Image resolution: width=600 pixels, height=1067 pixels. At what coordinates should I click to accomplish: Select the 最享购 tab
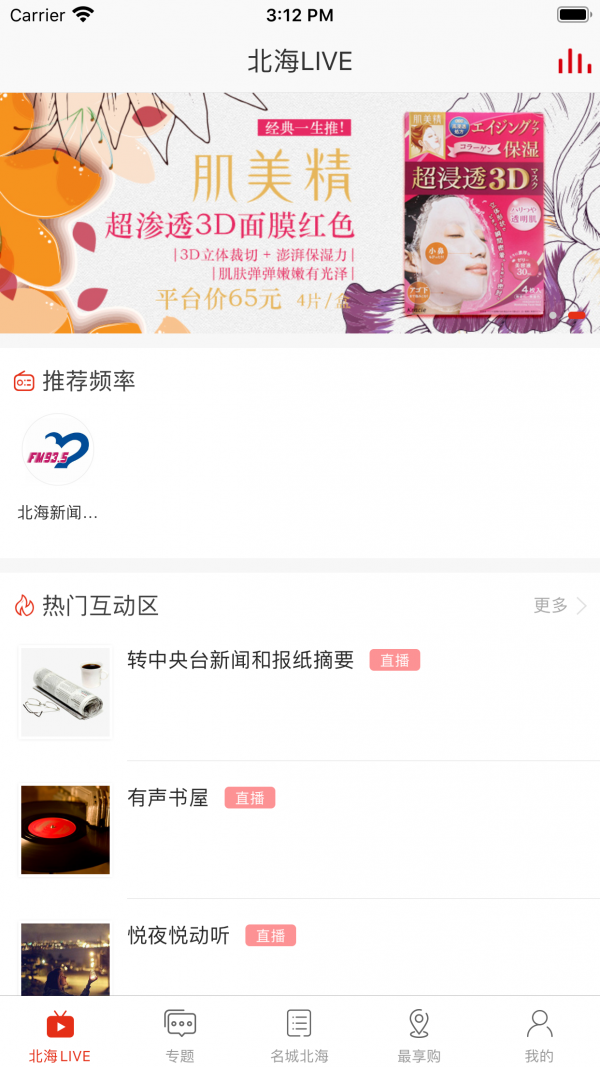(x=419, y=1035)
